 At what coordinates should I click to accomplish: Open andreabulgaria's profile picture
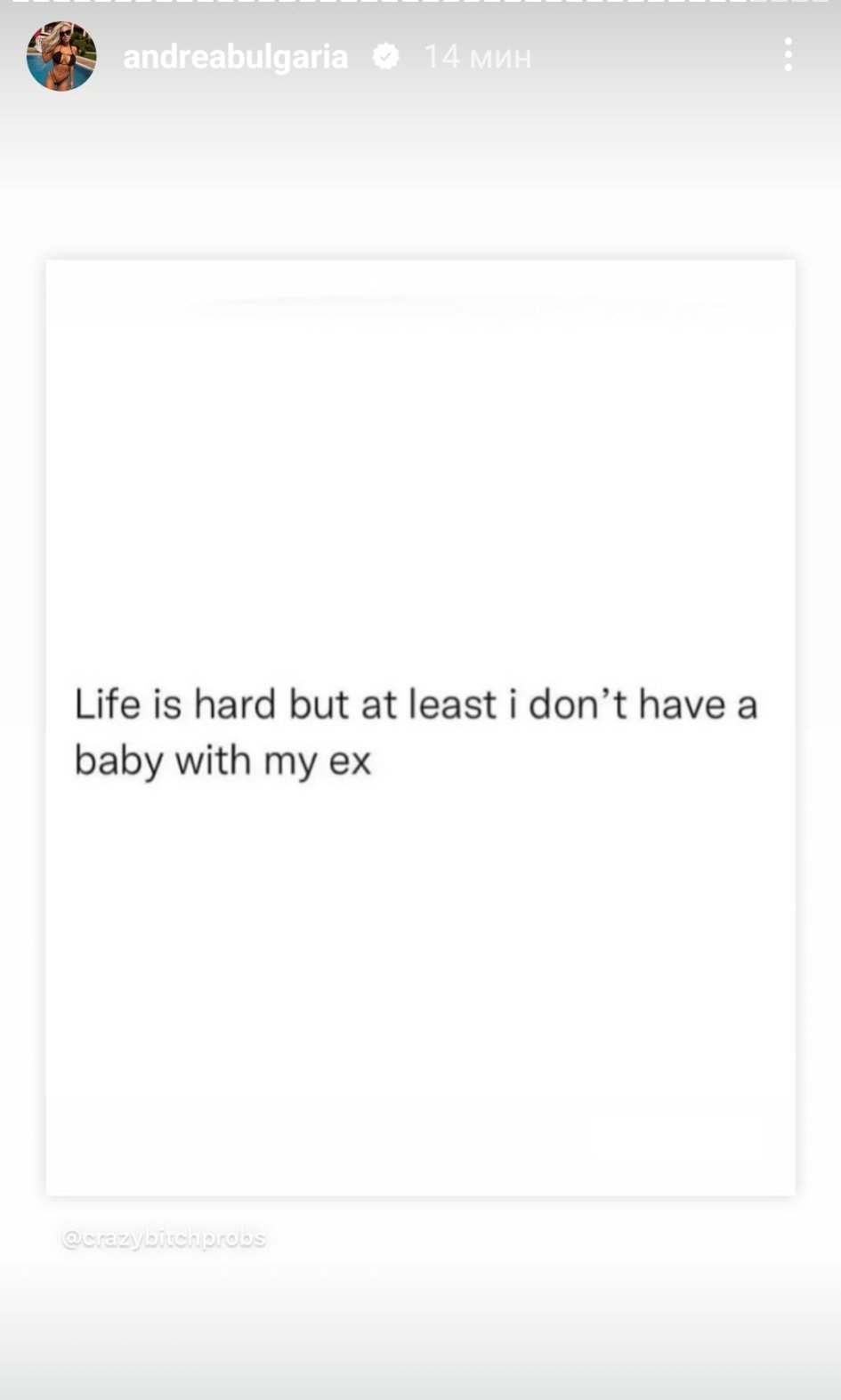pos(61,57)
